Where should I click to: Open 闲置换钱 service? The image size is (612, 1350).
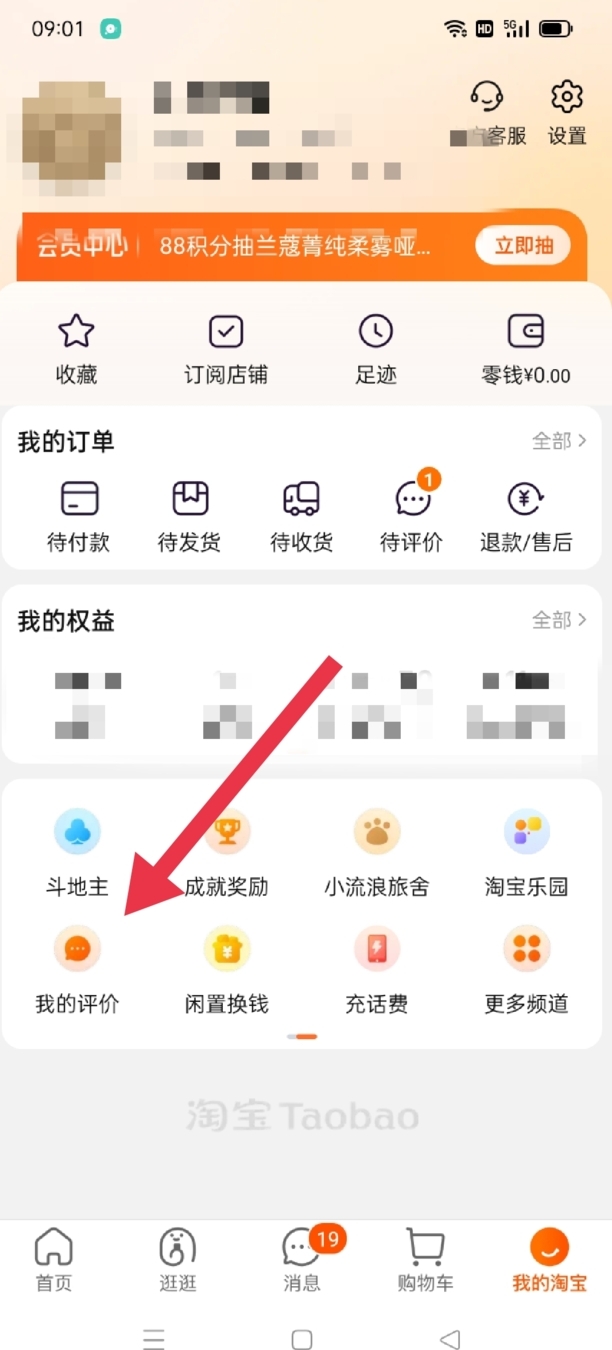click(227, 970)
